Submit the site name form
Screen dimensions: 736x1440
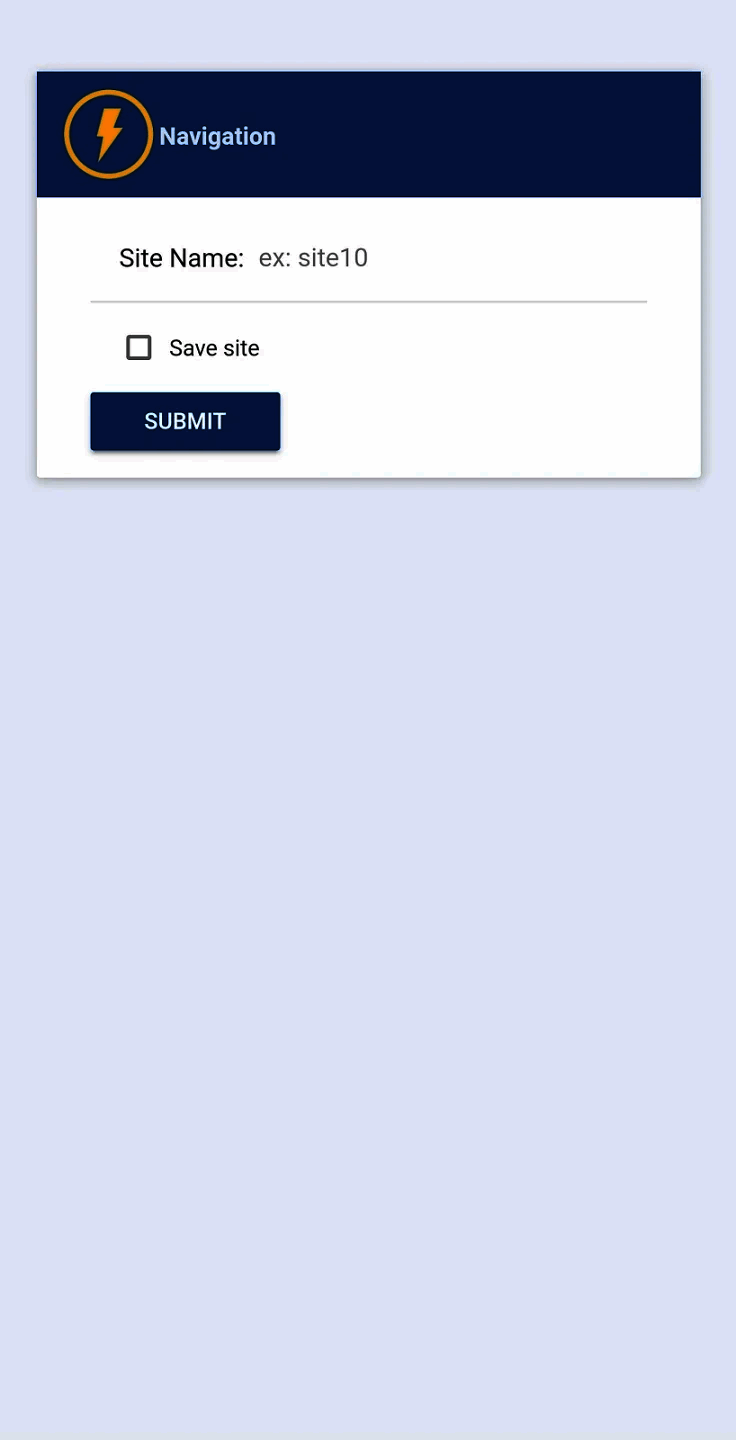click(185, 421)
